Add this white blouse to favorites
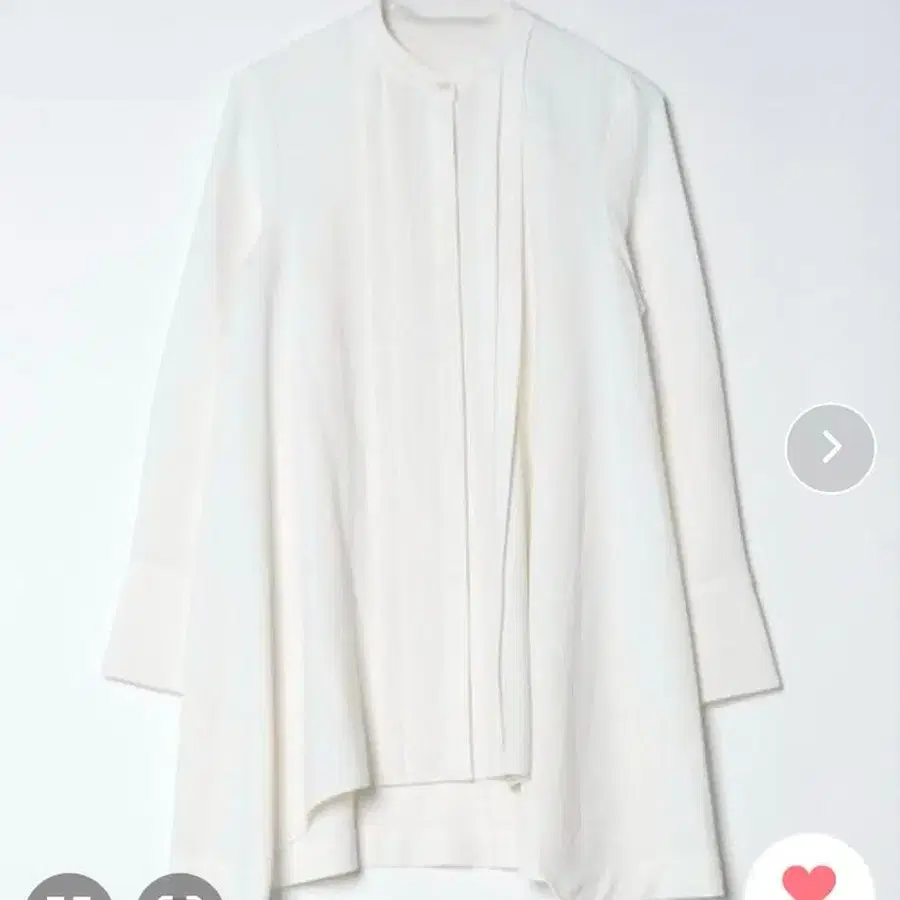Image resolution: width=900 pixels, height=900 pixels. pos(809,881)
